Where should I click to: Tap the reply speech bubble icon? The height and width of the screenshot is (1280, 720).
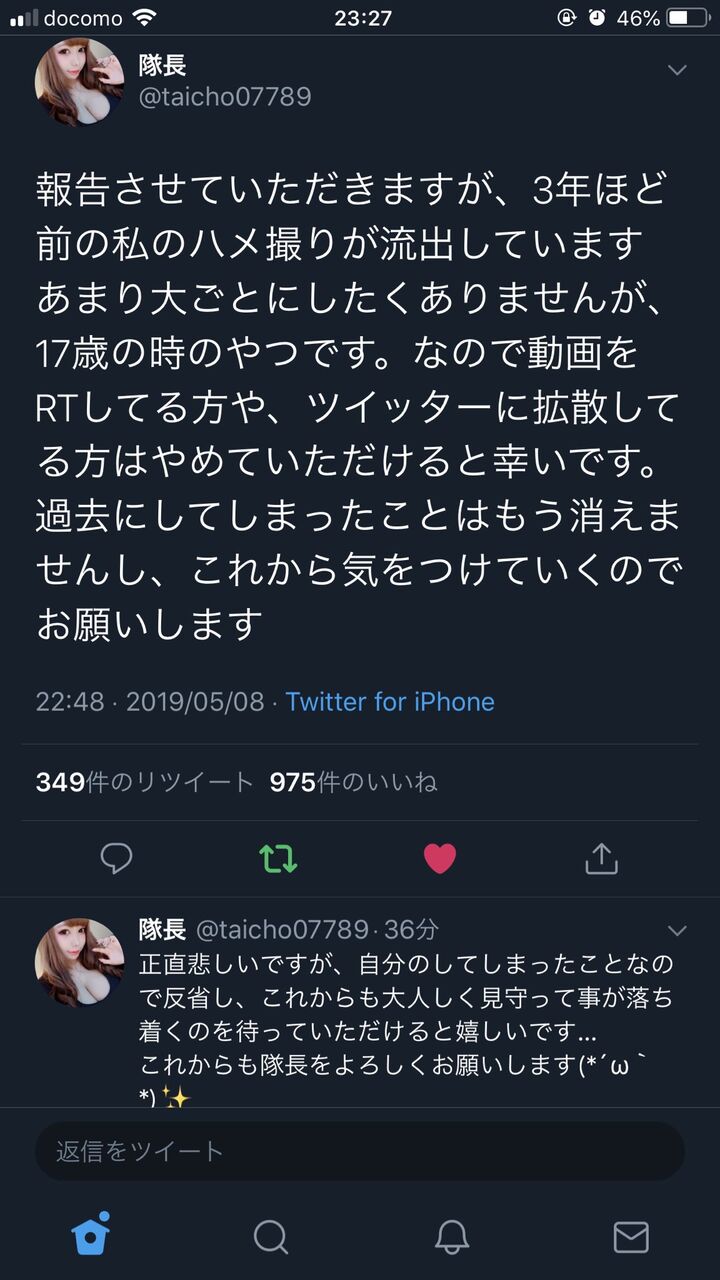117,858
